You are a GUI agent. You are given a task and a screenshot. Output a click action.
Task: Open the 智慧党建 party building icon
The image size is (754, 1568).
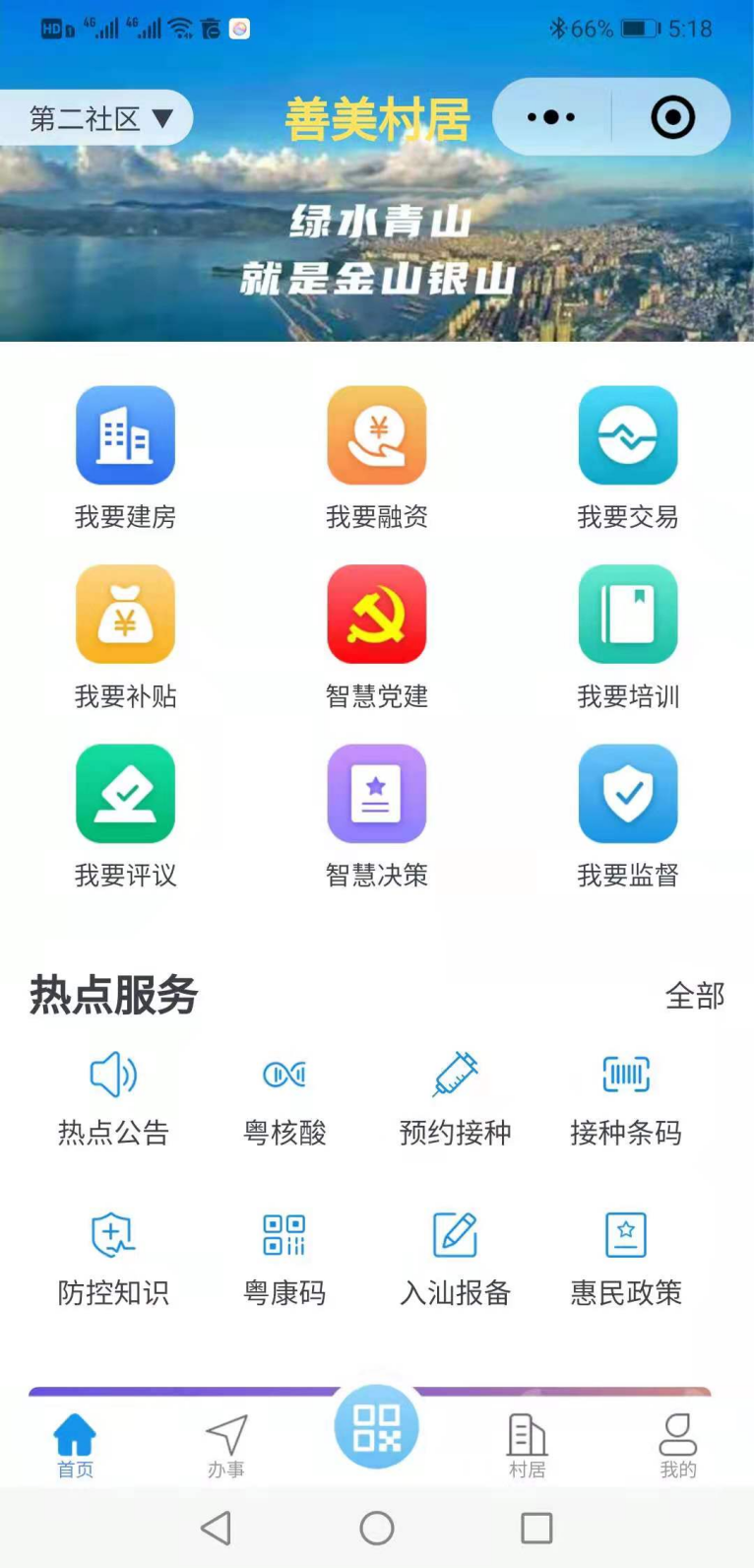pyautogui.click(x=377, y=614)
